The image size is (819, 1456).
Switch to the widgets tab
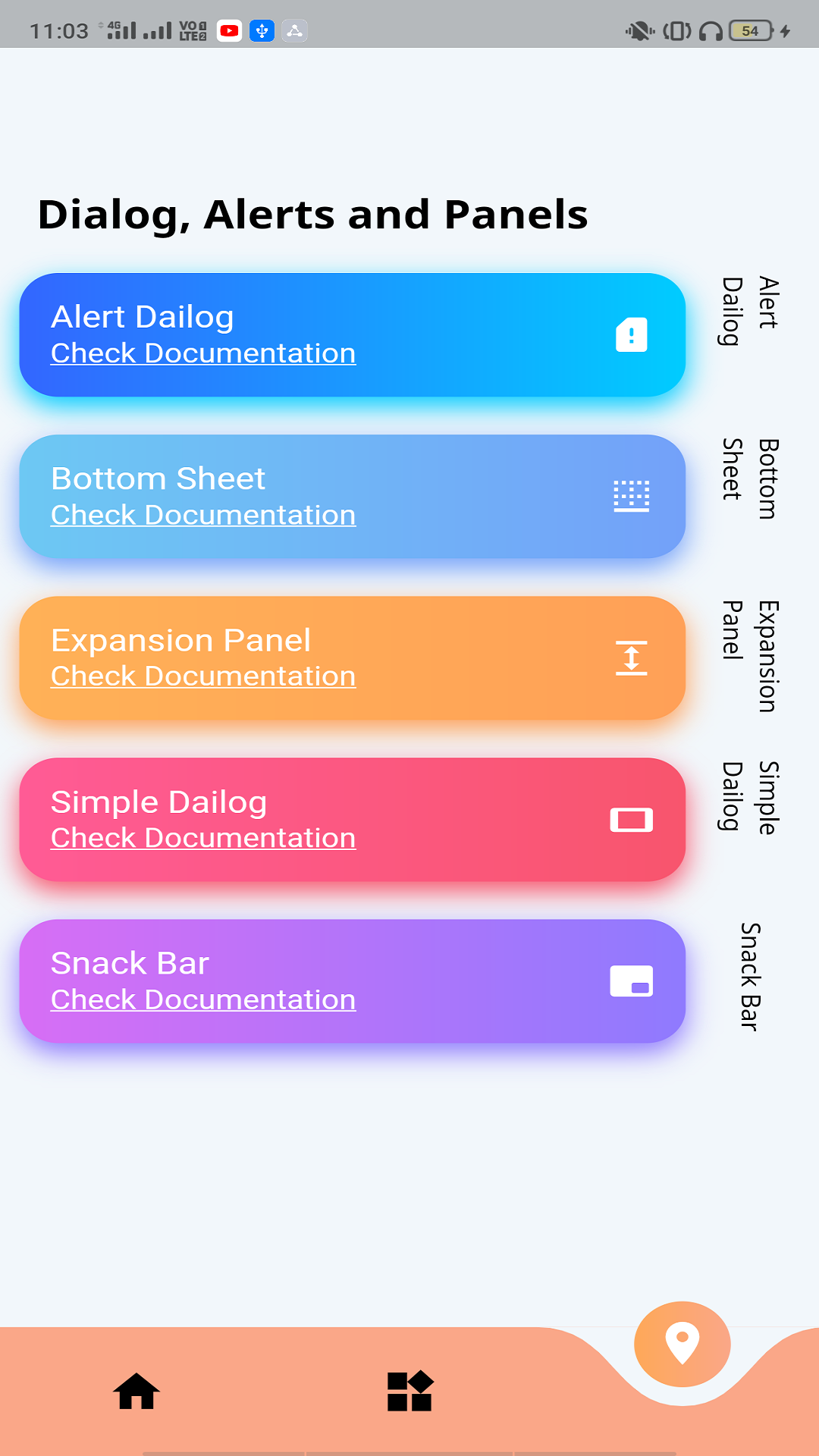[x=409, y=1392]
